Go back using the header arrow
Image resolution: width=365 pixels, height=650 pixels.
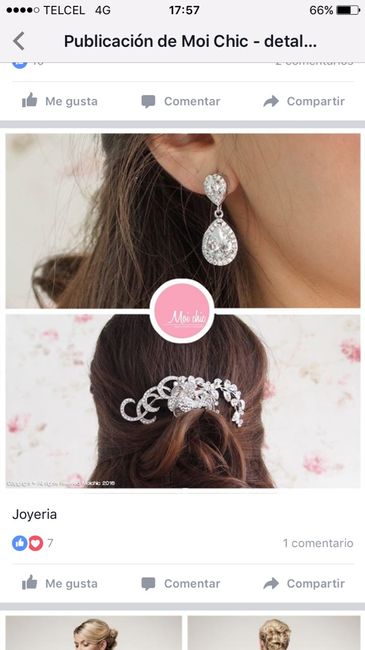pos(19,41)
